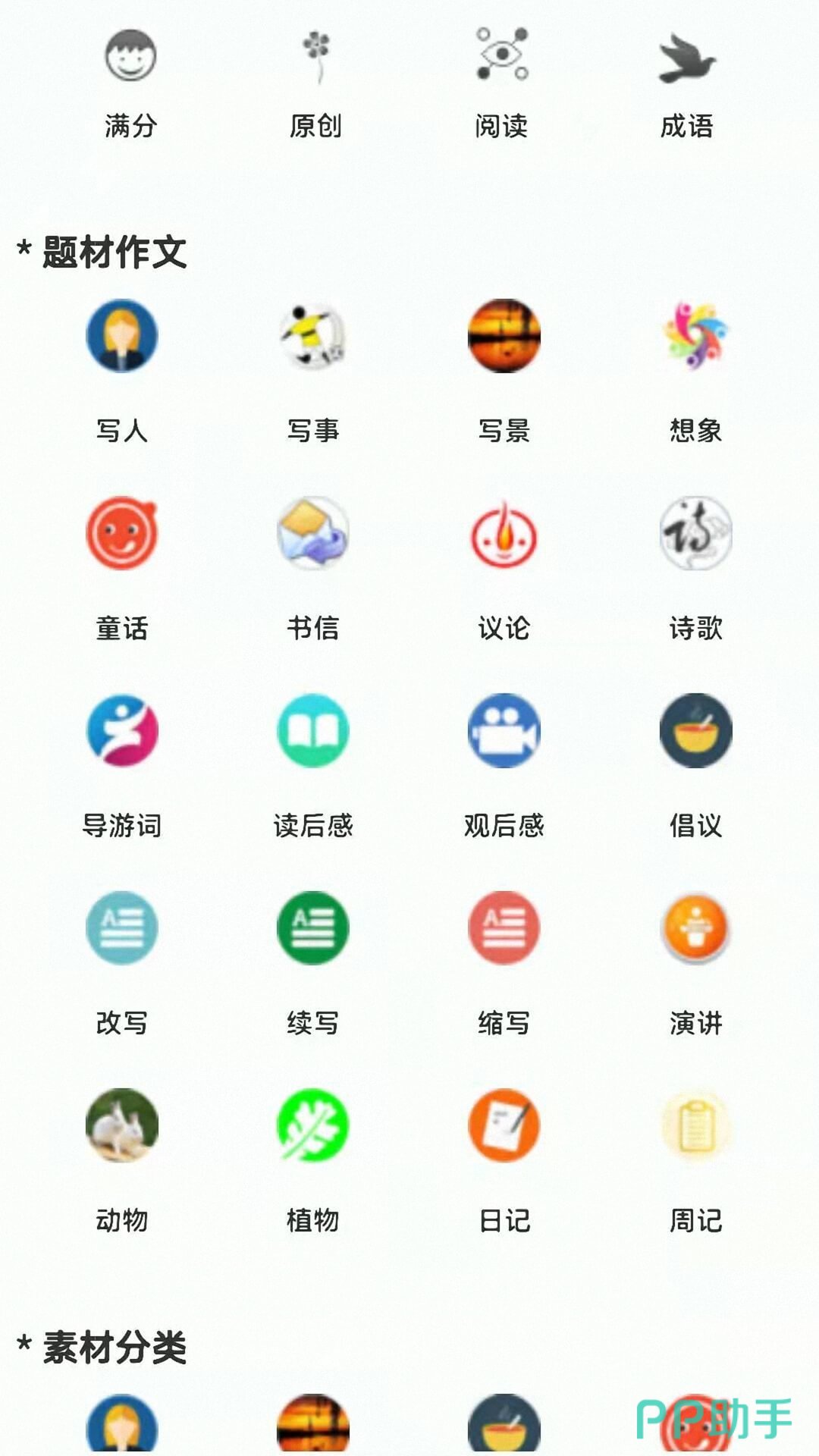The width and height of the screenshot is (819, 1456).
Task: Open the 诗歌 category
Action: [695, 533]
